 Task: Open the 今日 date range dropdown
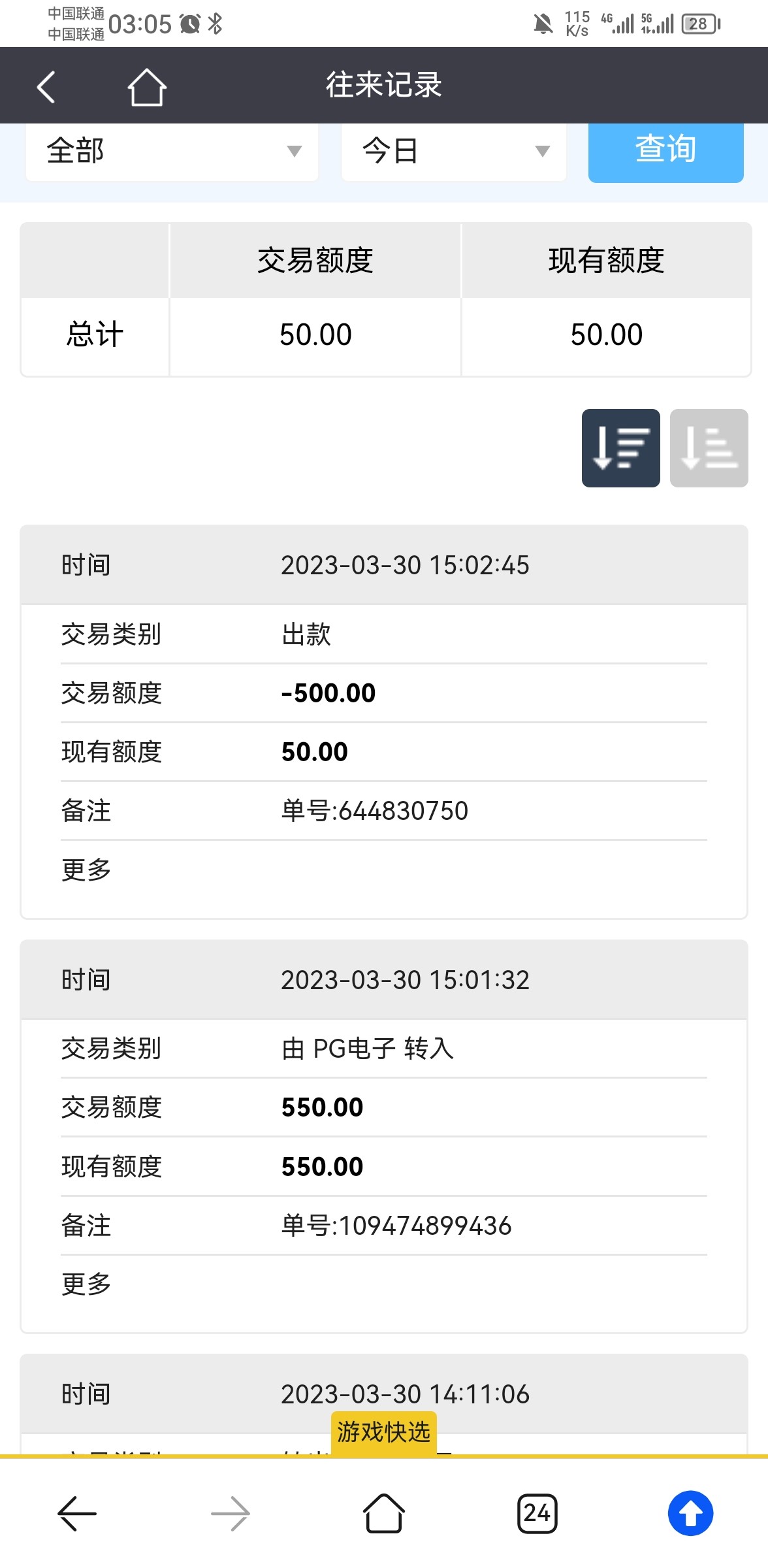coord(453,151)
